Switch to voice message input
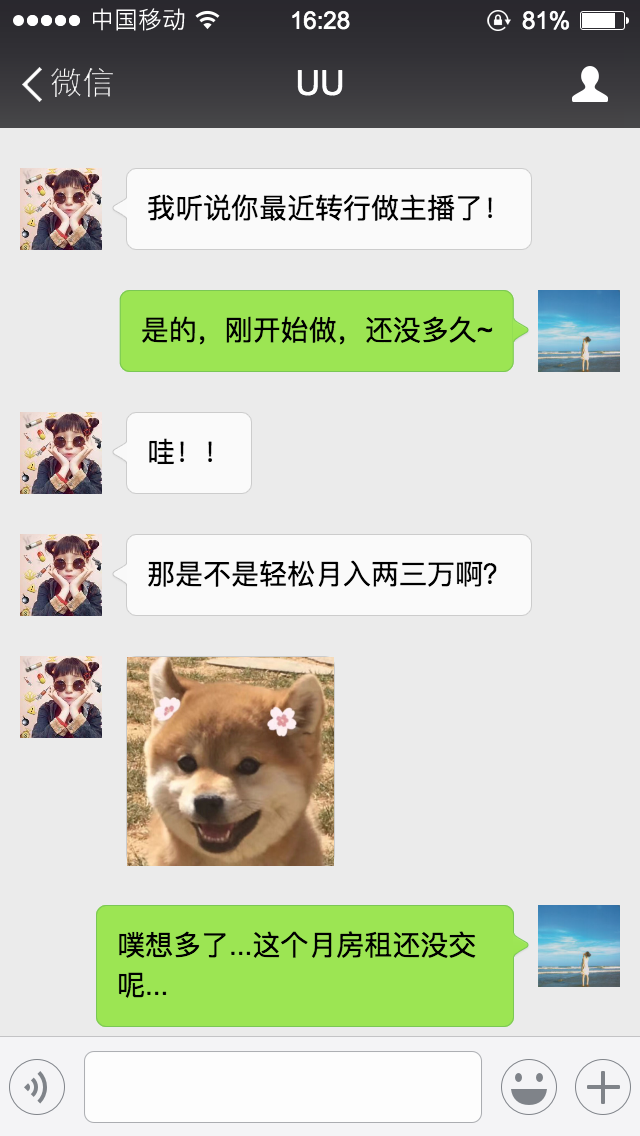Image resolution: width=640 pixels, height=1136 pixels. pos(37,1086)
